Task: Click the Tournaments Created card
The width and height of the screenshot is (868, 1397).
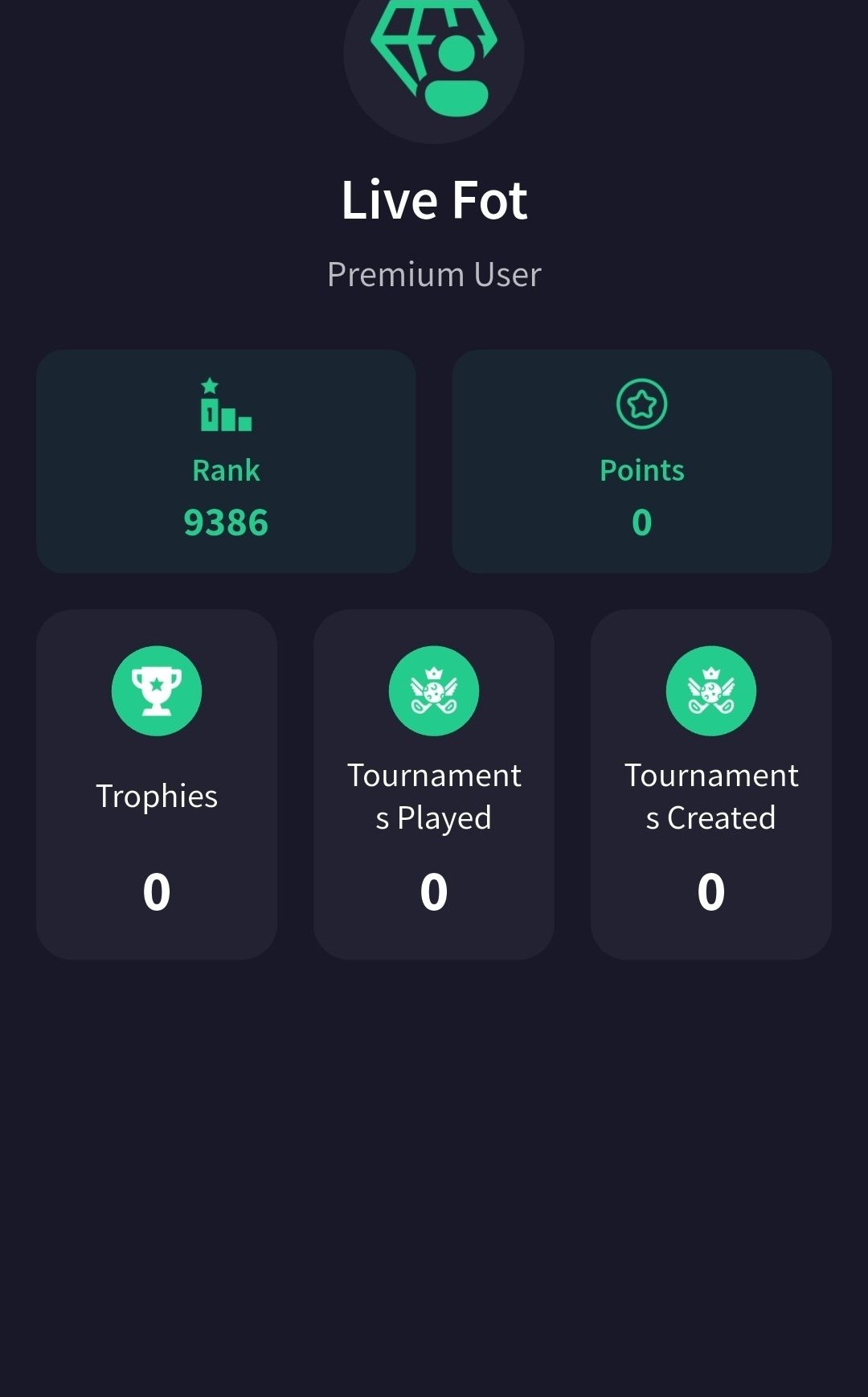Action: click(710, 785)
